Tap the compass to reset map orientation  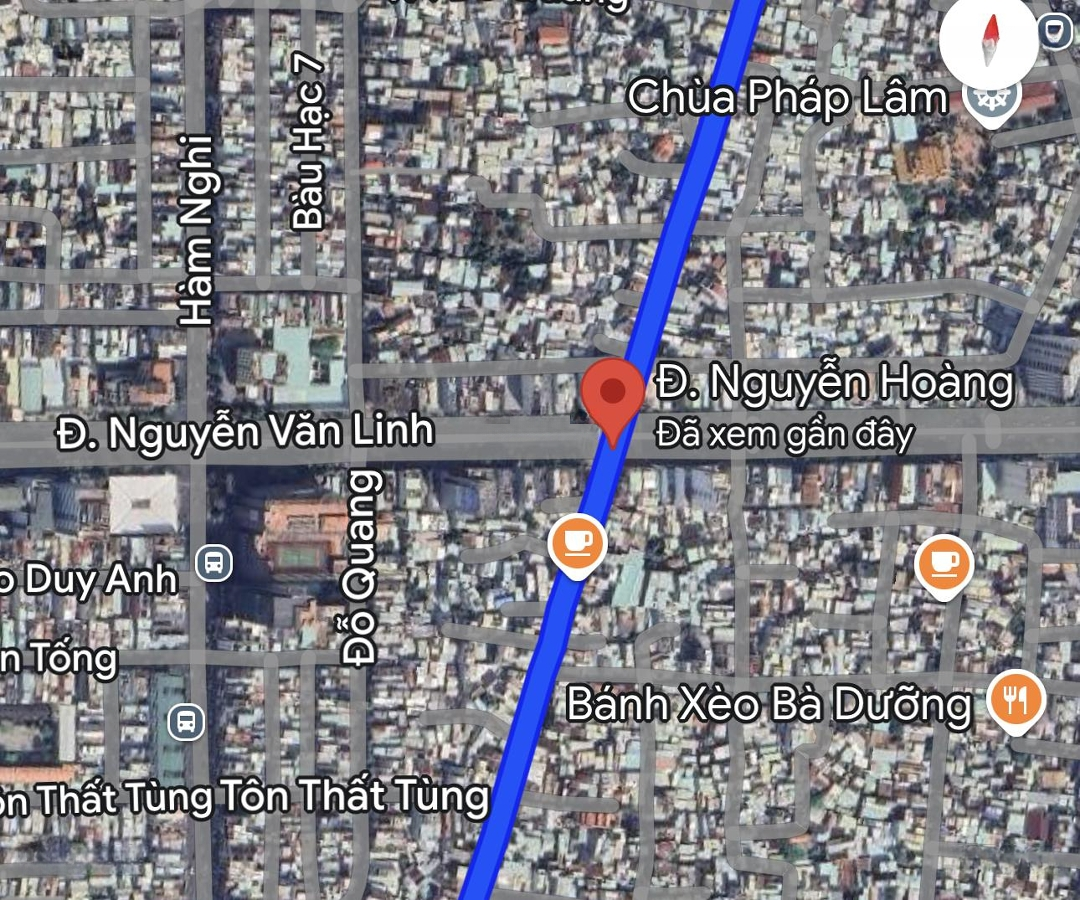click(x=989, y=42)
